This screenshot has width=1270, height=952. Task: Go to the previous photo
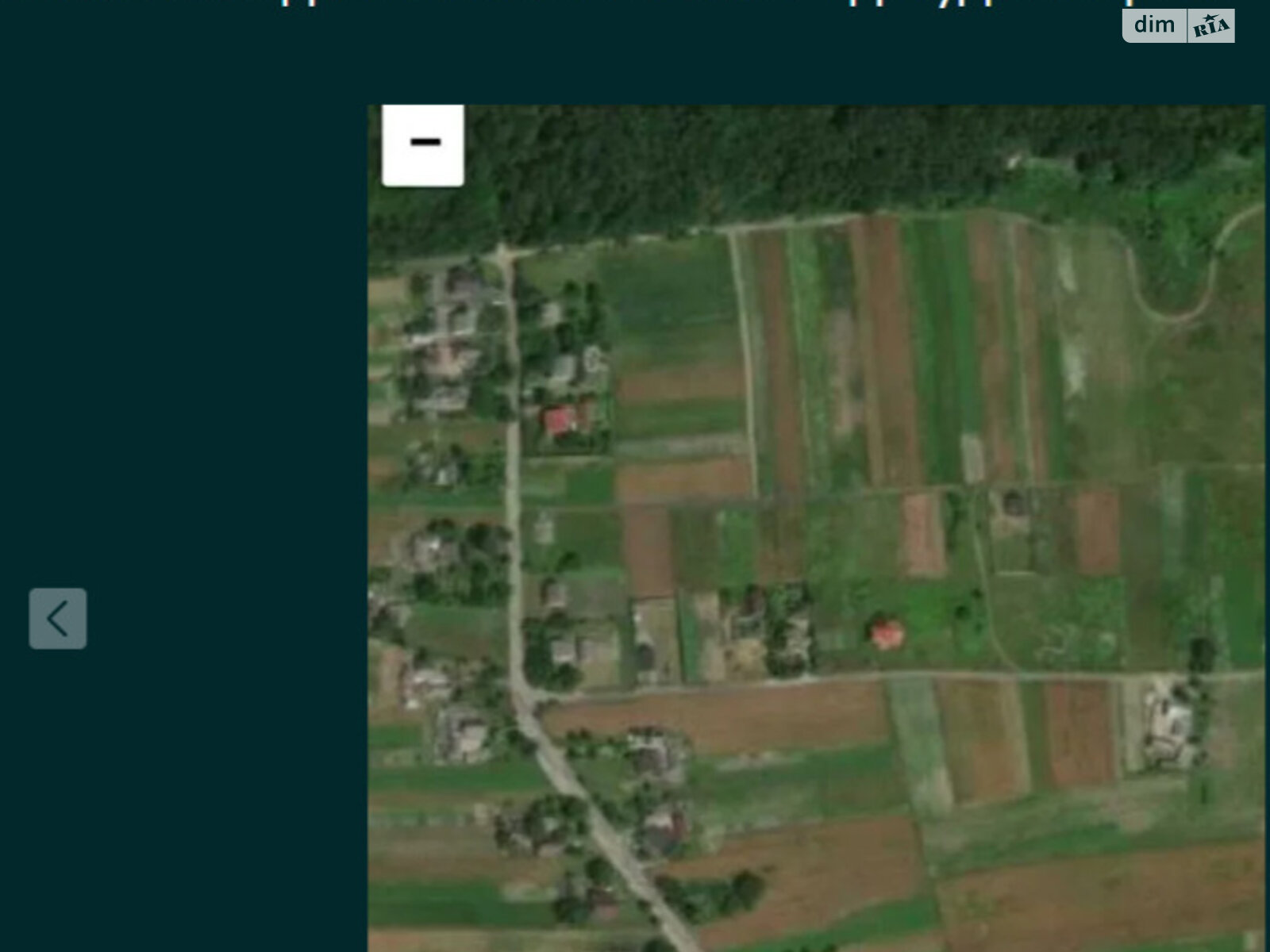pos(58,618)
